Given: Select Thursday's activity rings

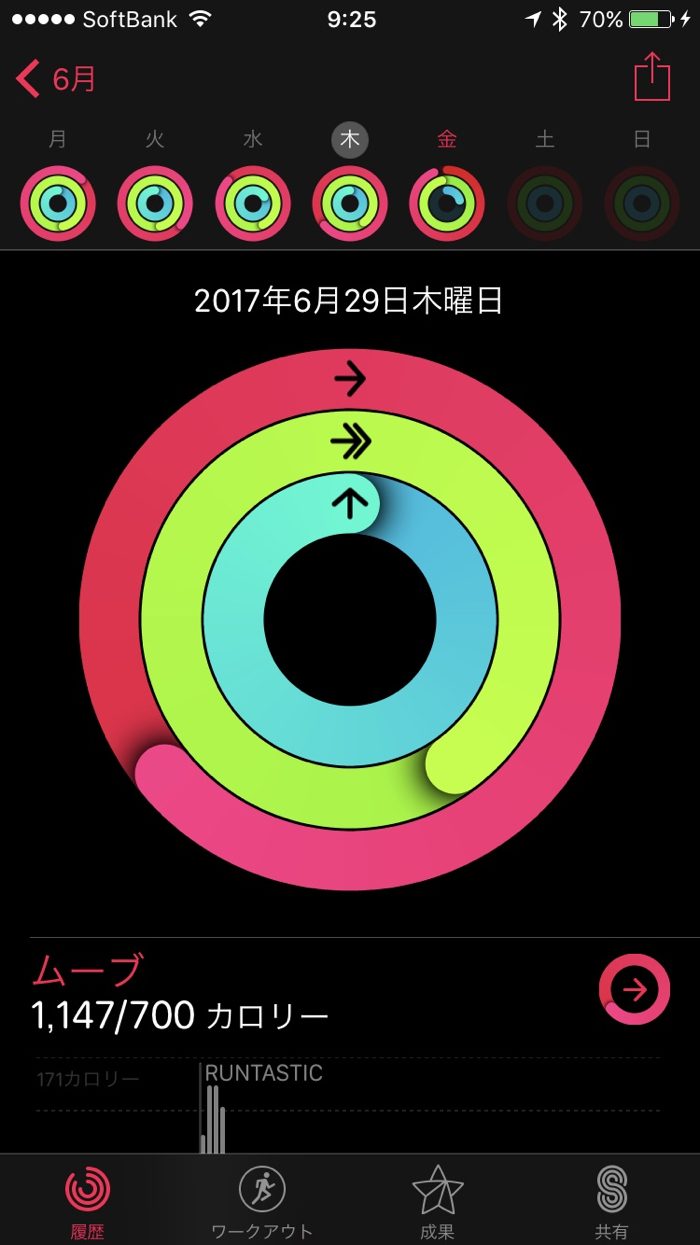Looking at the screenshot, I should 350,203.
